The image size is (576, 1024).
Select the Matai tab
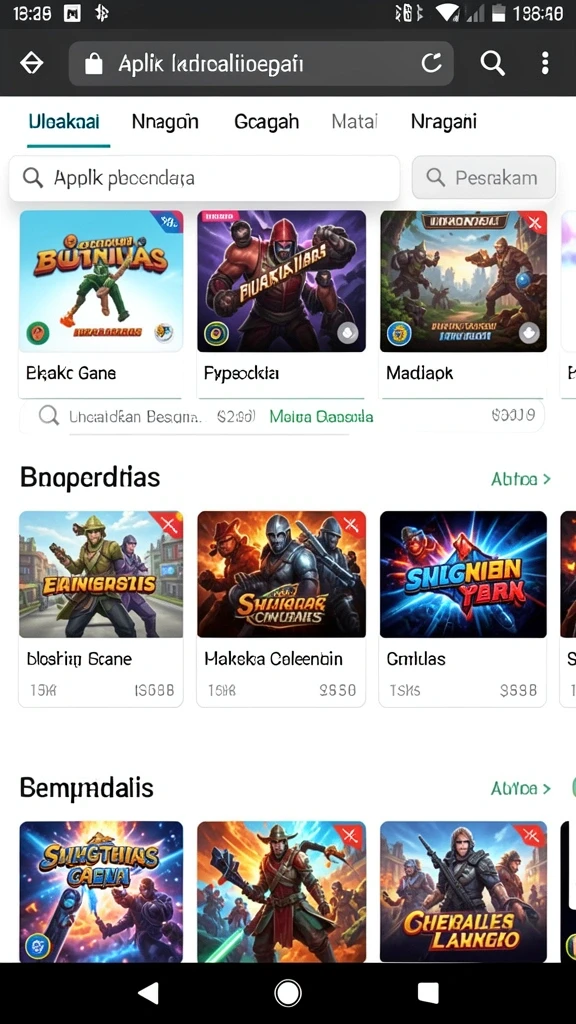click(x=355, y=121)
